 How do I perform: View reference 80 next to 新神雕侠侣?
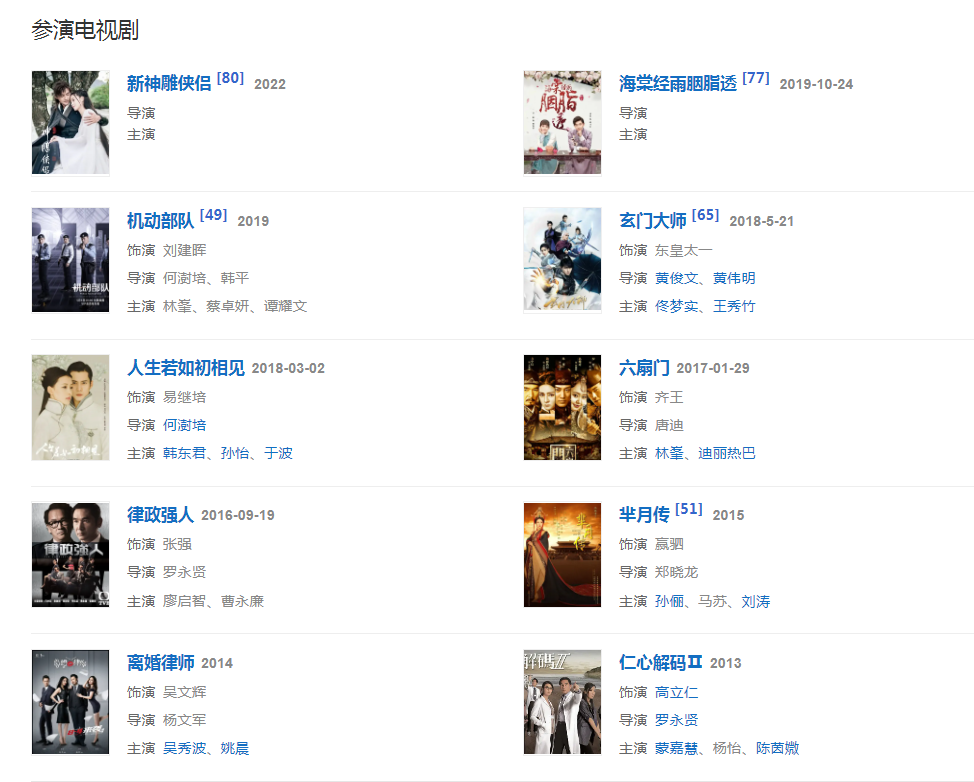(230, 78)
